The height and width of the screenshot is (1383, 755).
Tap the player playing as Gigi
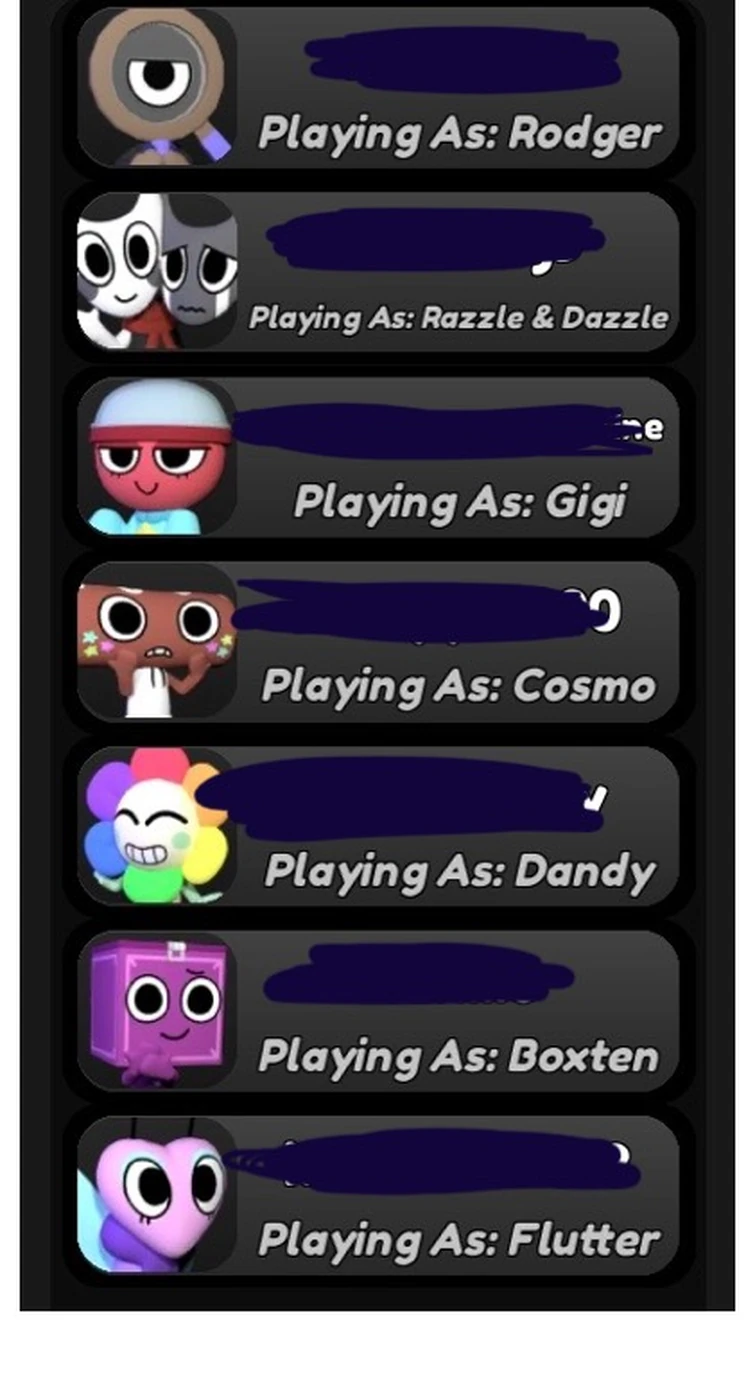click(x=379, y=456)
